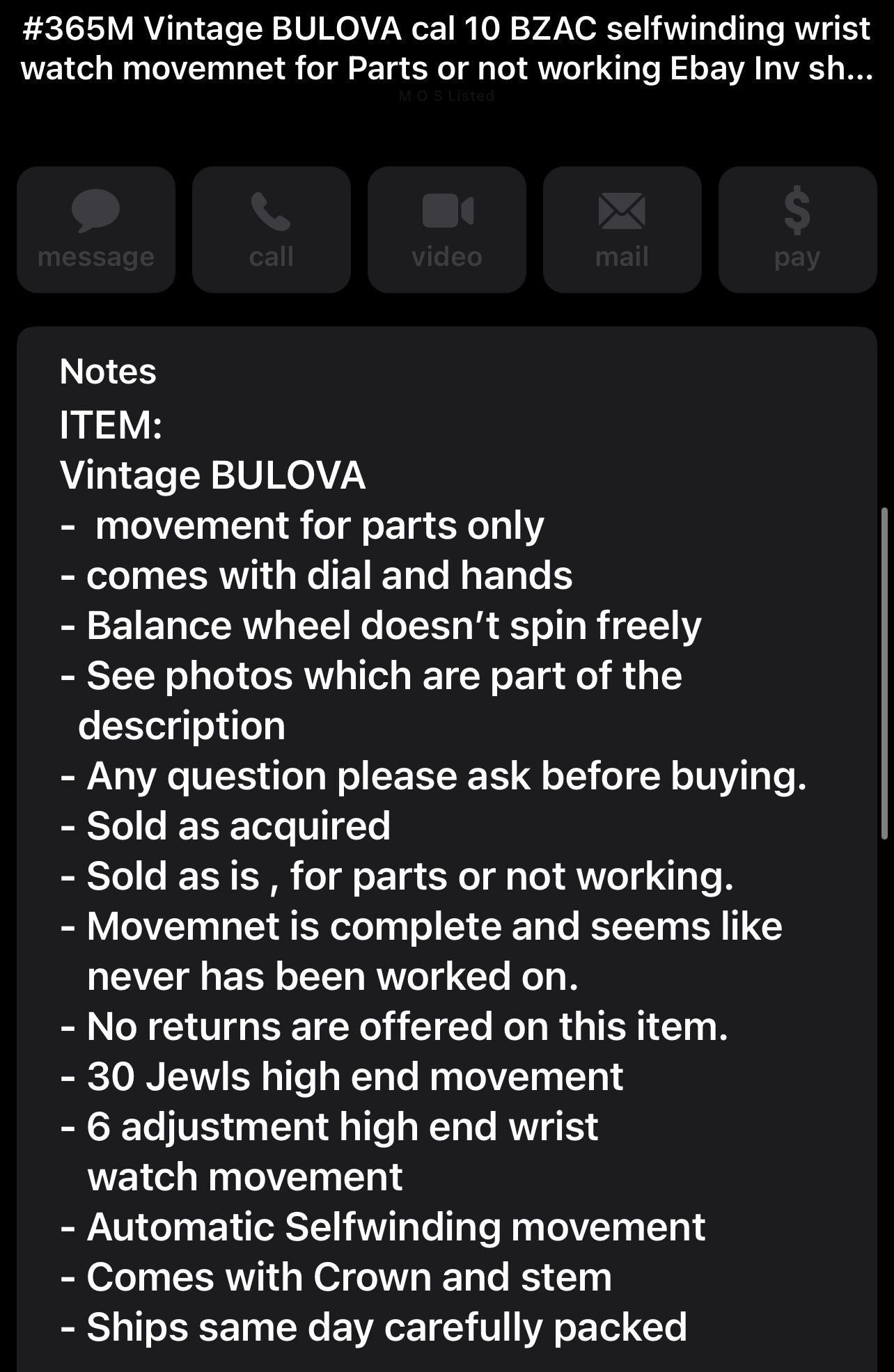Tap the mail action button
Screen dimensions: 894x1372
click(x=622, y=230)
